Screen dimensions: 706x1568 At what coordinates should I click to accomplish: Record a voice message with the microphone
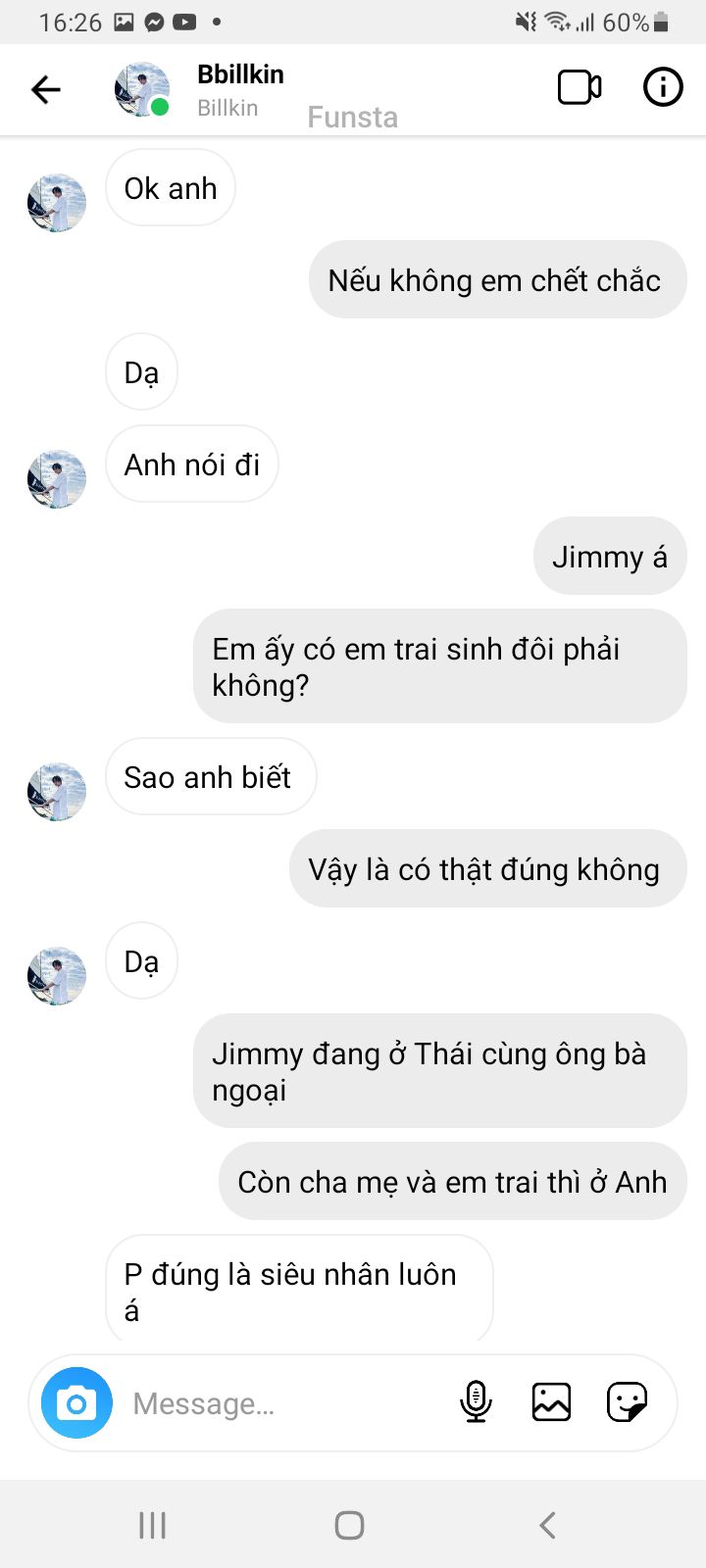click(x=476, y=1402)
